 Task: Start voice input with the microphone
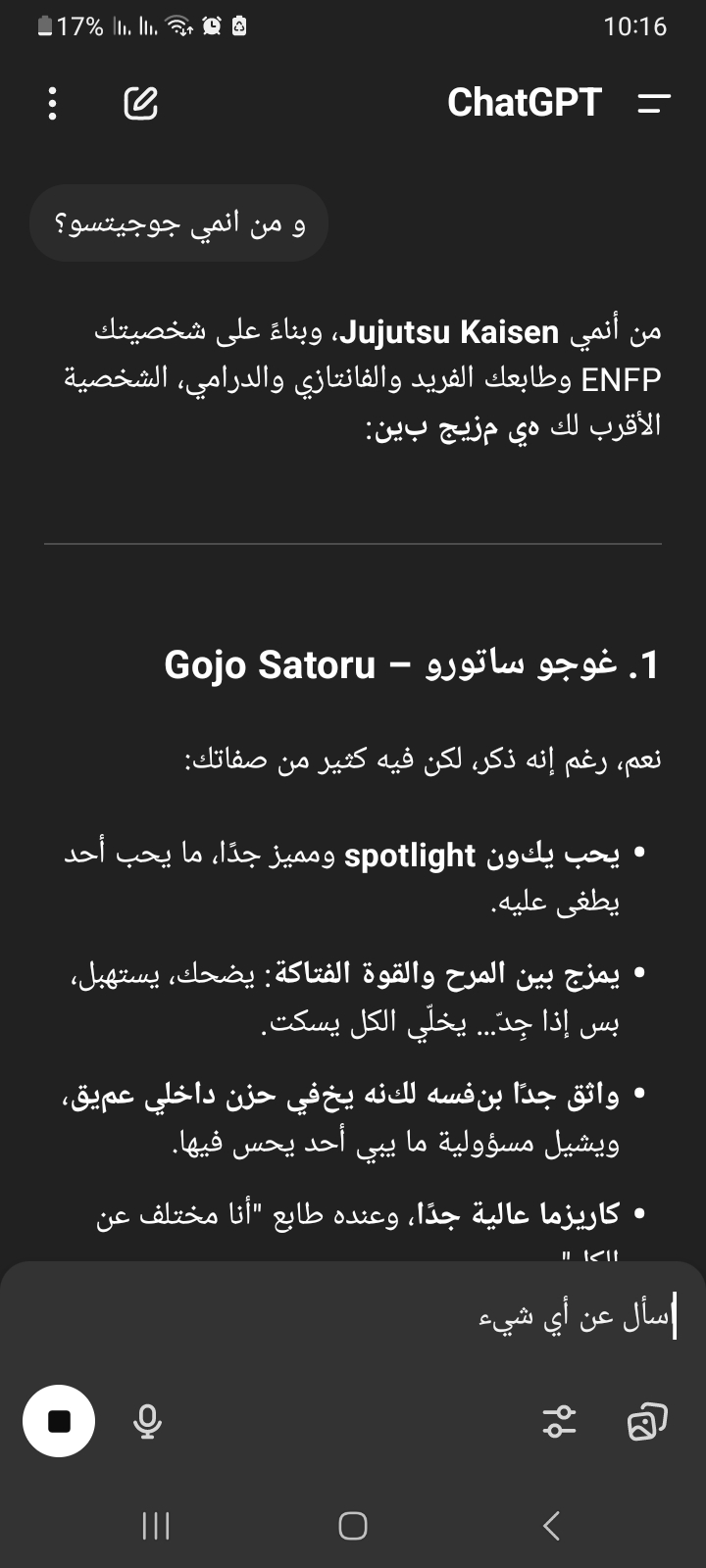point(148,1421)
